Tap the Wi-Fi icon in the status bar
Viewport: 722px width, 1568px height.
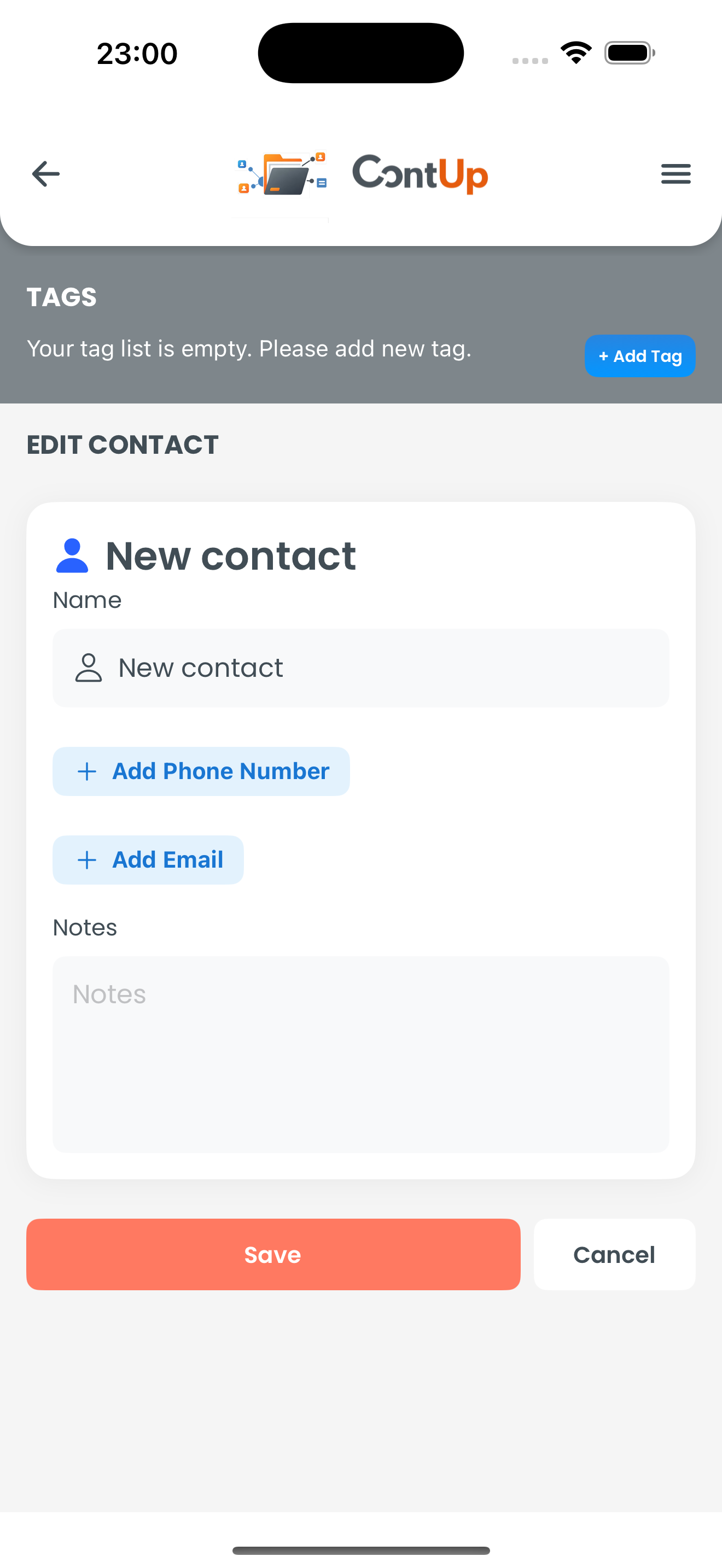pos(575,52)
